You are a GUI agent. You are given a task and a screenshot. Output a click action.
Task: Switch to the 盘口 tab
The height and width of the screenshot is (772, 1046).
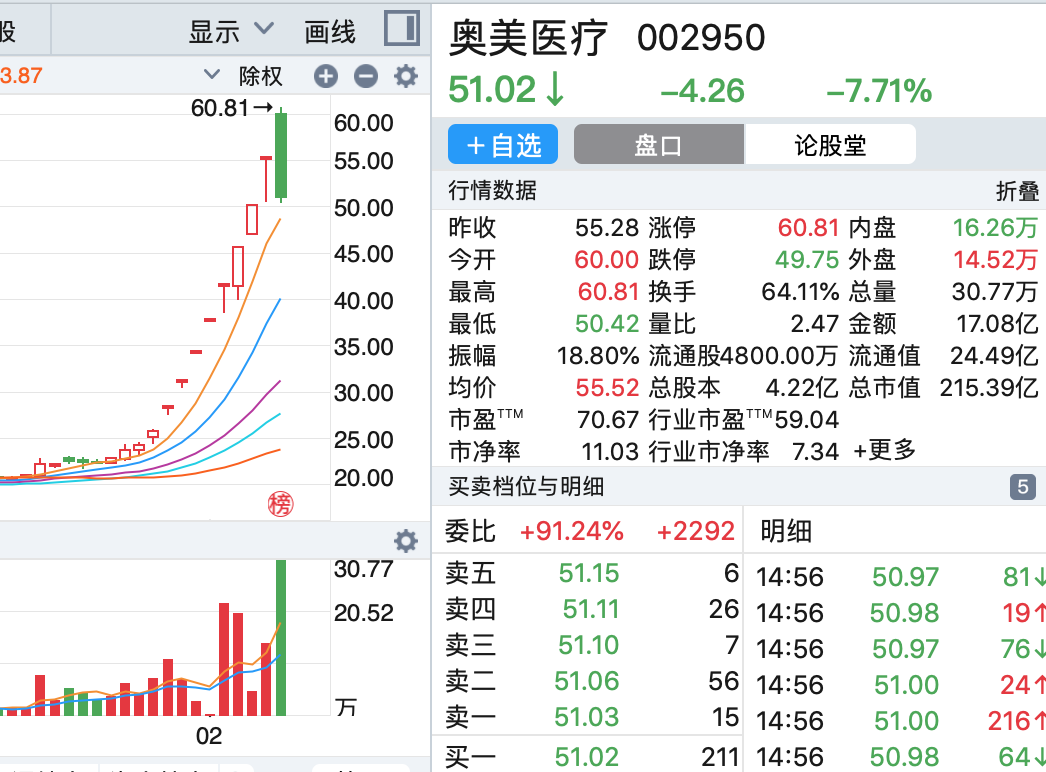(658, 145)
